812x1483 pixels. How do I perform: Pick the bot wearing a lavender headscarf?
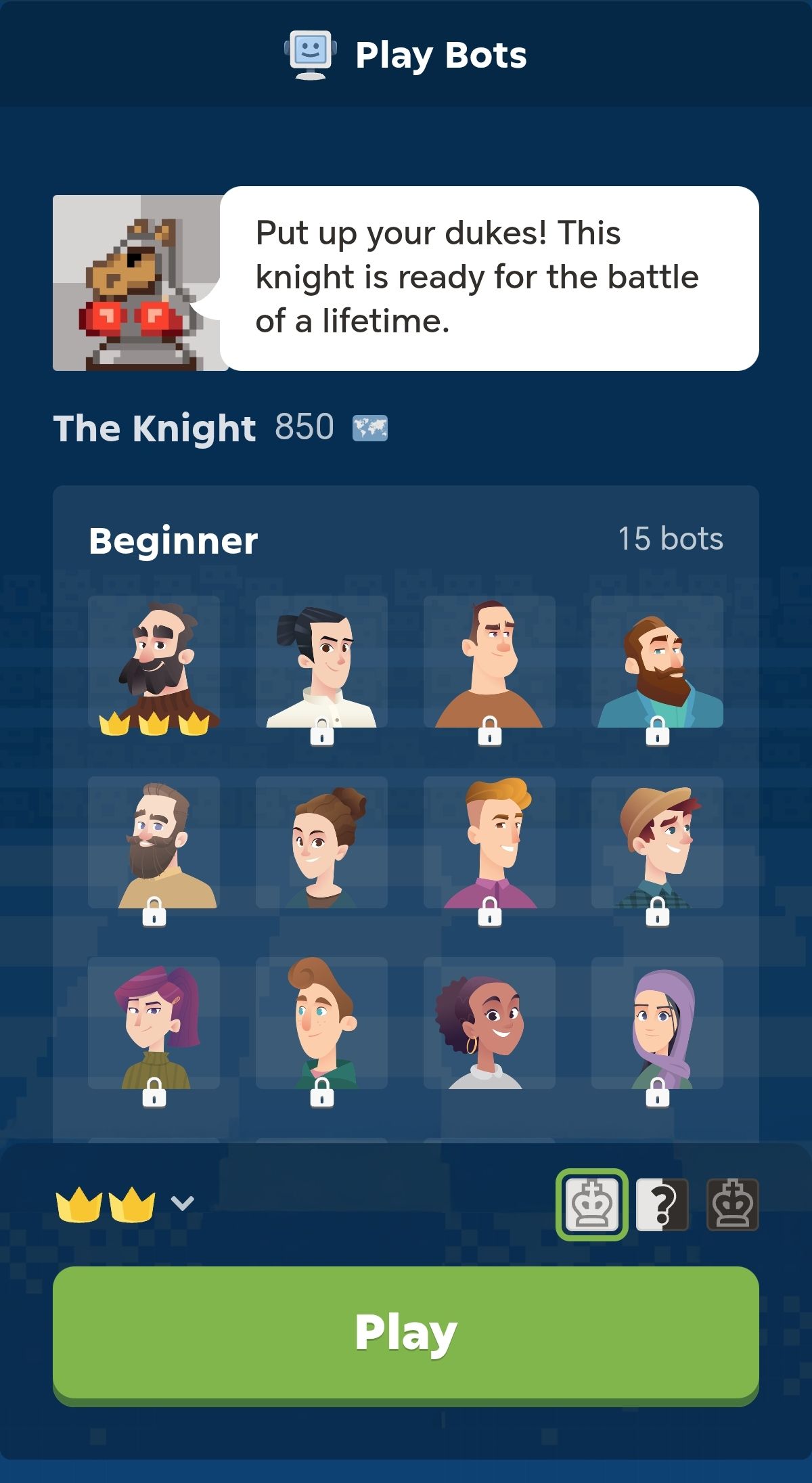click(x=657, y=1023)
